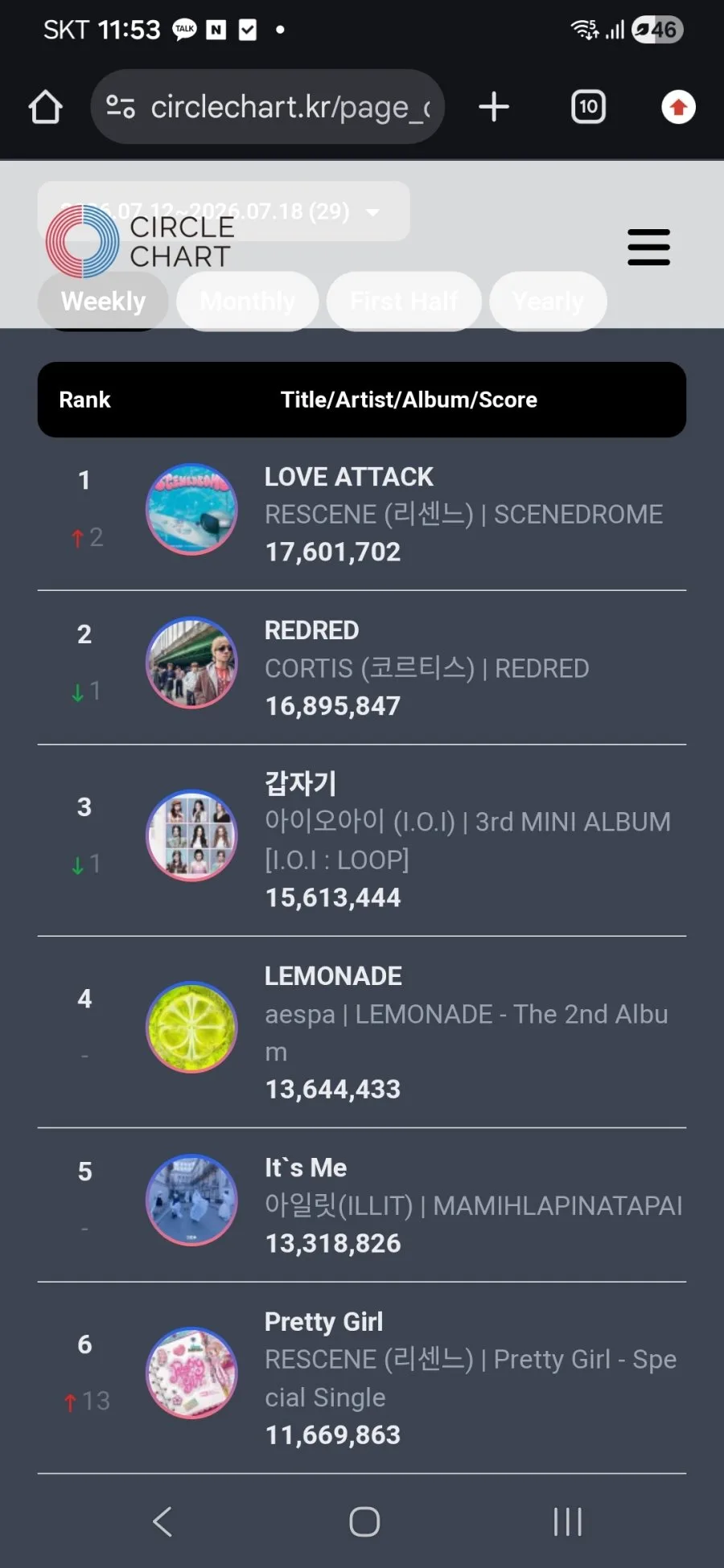Tap the circlechart.kr address bar
Screen dimensions: 724x1568
click(x=267, y=107)
